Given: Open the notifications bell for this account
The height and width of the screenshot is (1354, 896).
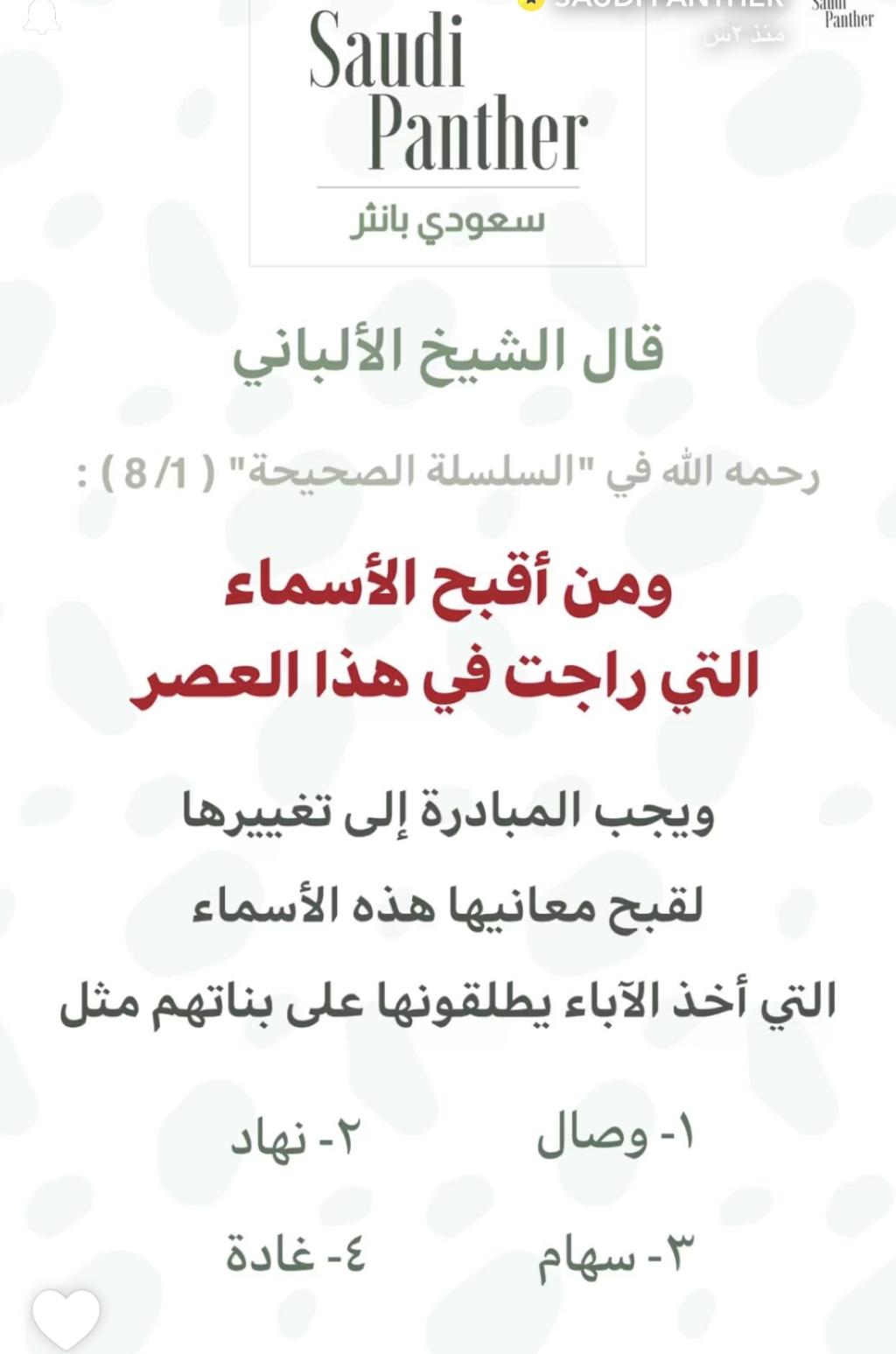Looking at the screenshot, I should pos(41,16).
